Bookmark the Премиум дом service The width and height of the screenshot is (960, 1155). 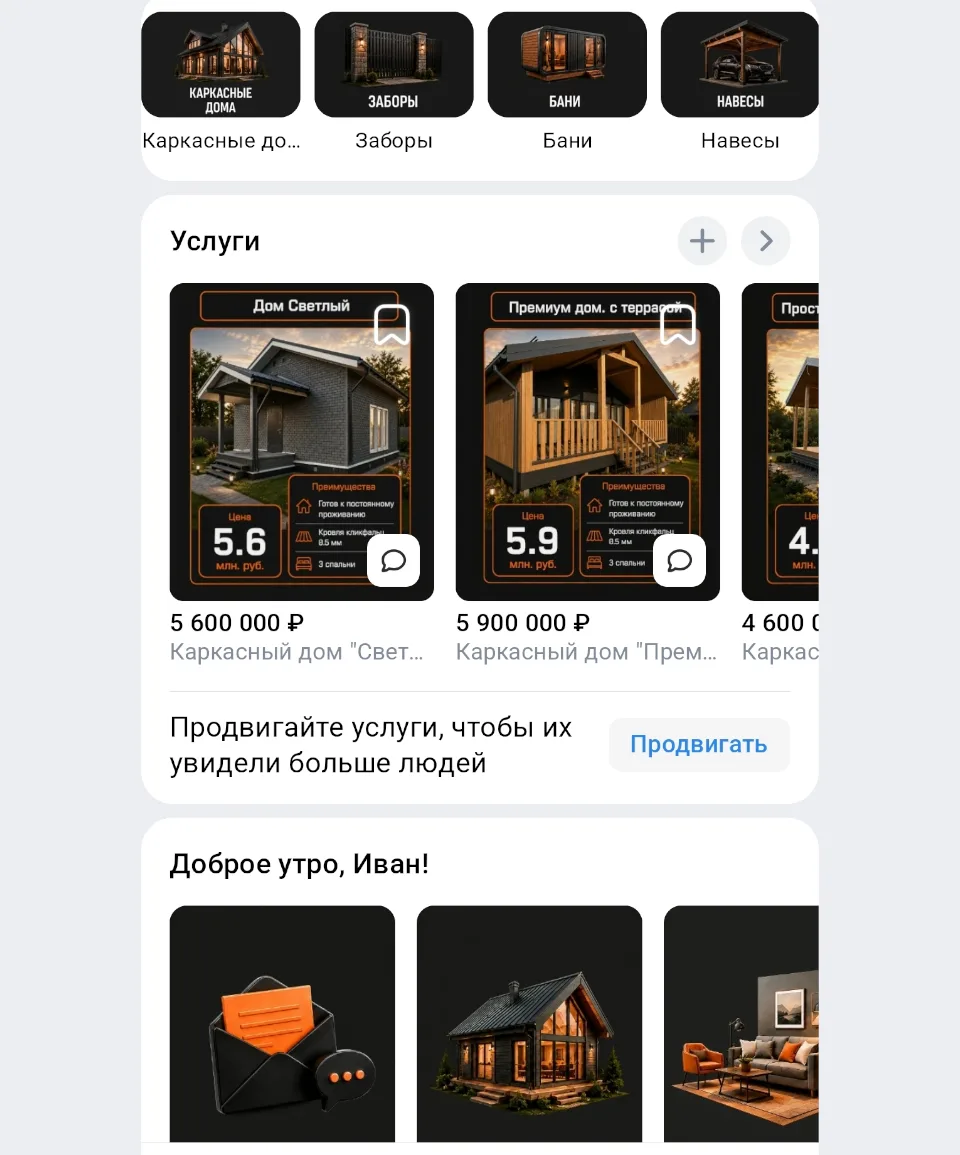coord(678,324)
